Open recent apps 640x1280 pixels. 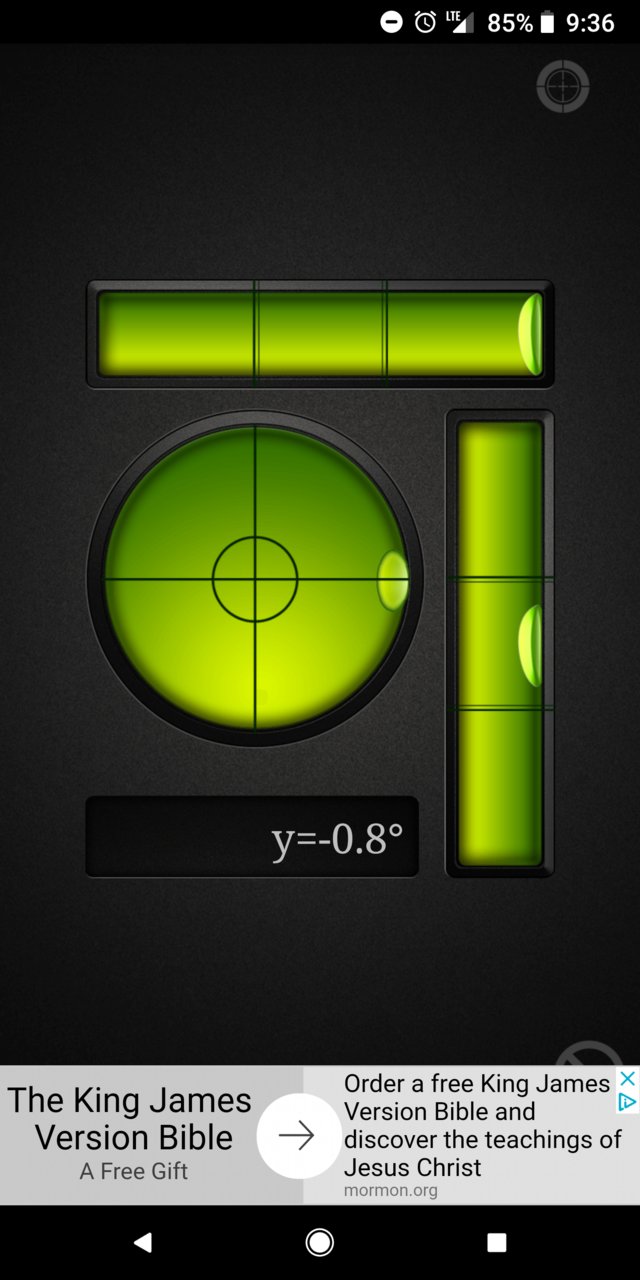coord(497,1242)
